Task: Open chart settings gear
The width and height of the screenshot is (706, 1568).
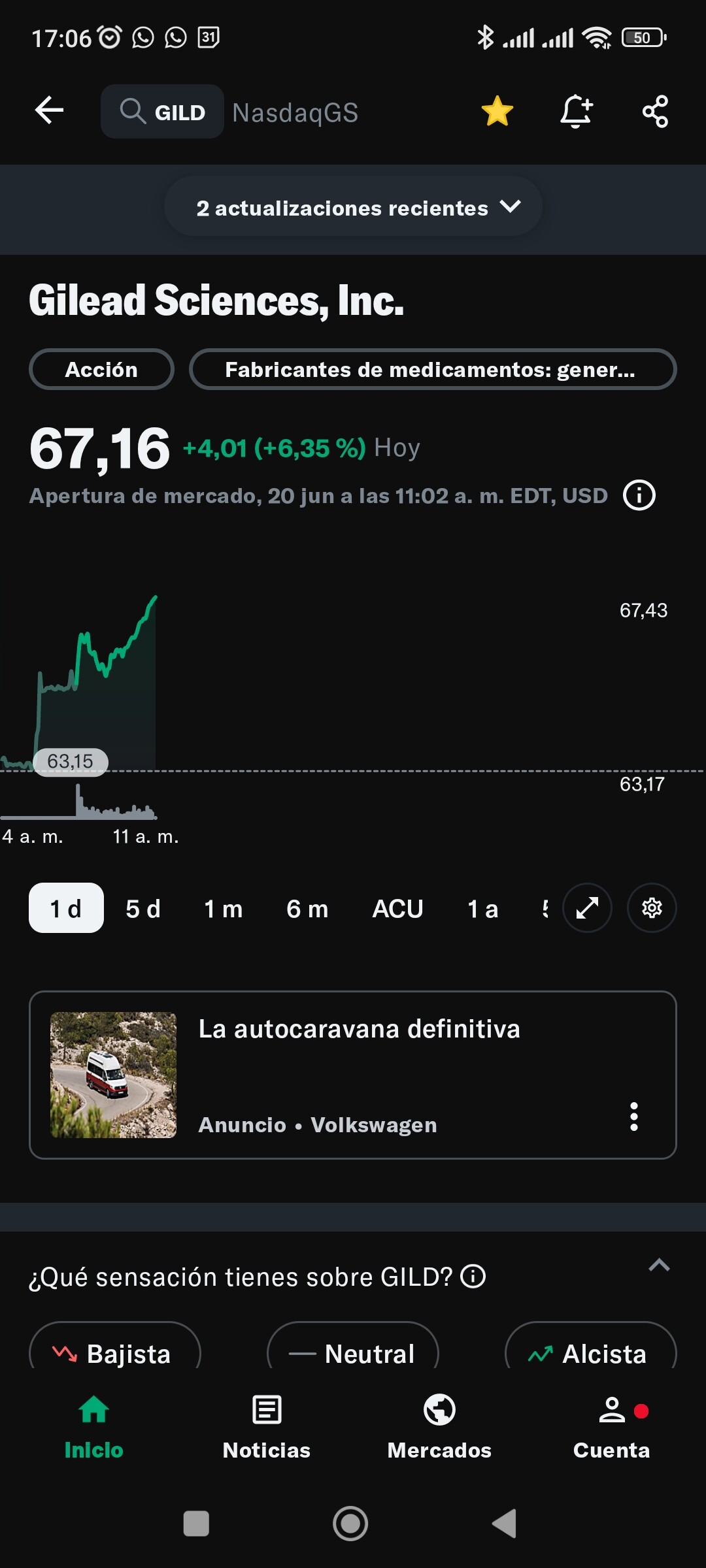Action: click(652, 908)
